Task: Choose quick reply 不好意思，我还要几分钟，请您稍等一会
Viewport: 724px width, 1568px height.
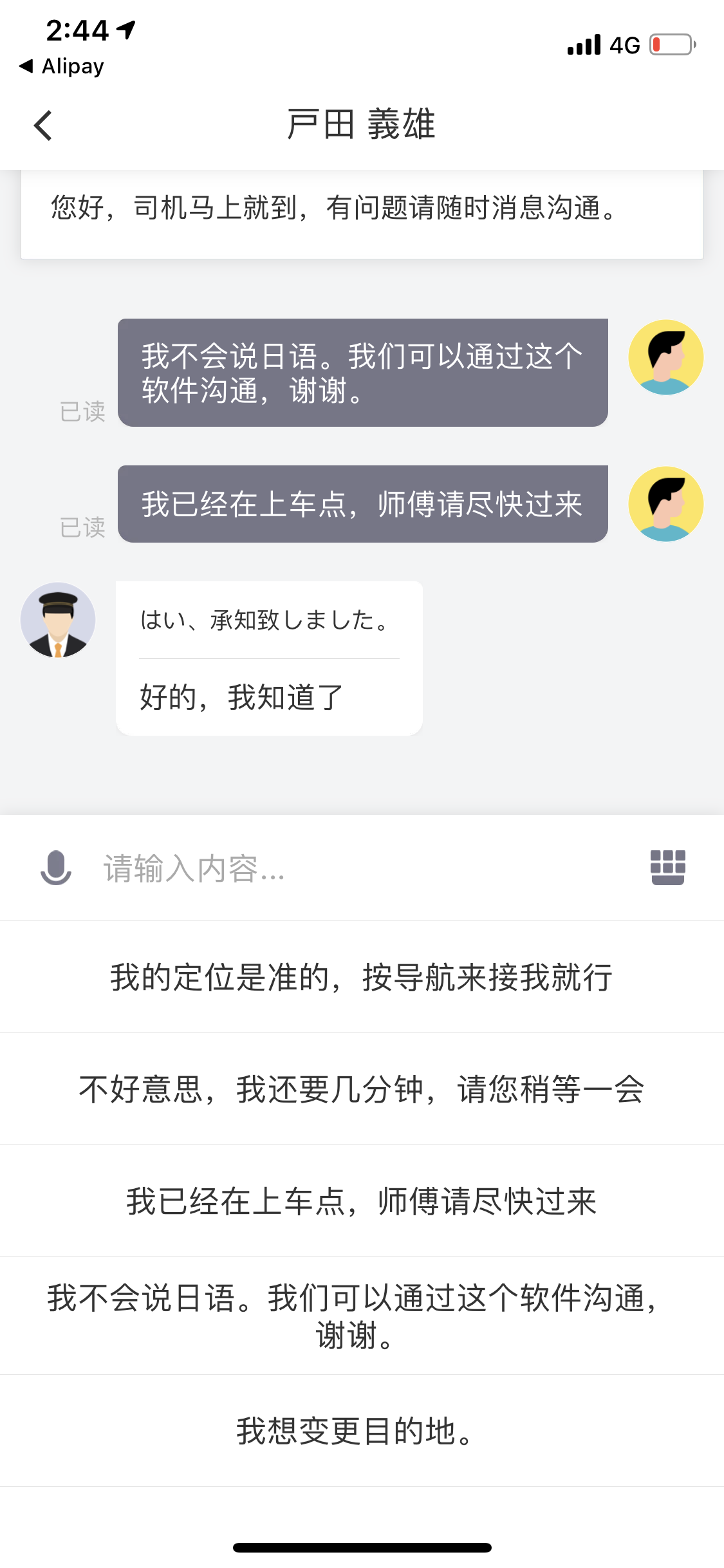Action: click(362, 1089)
